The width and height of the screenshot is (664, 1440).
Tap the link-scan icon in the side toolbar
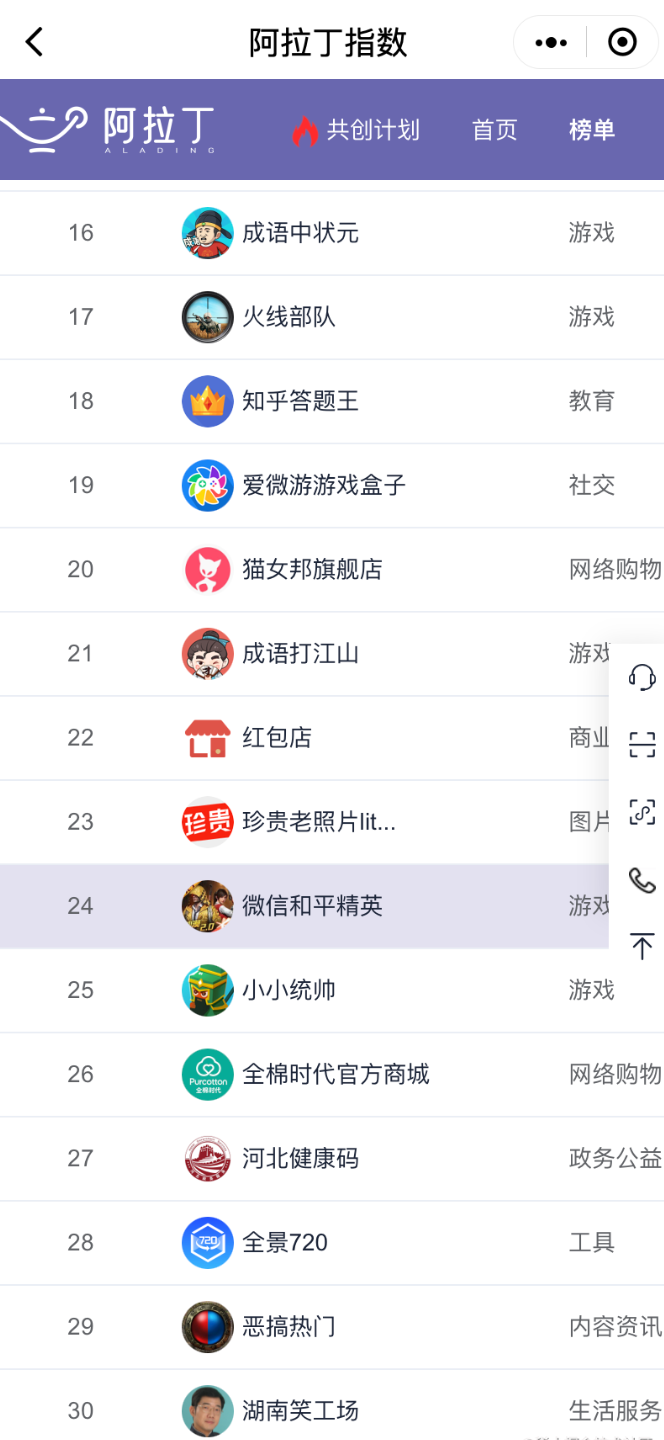coord(642,812)
